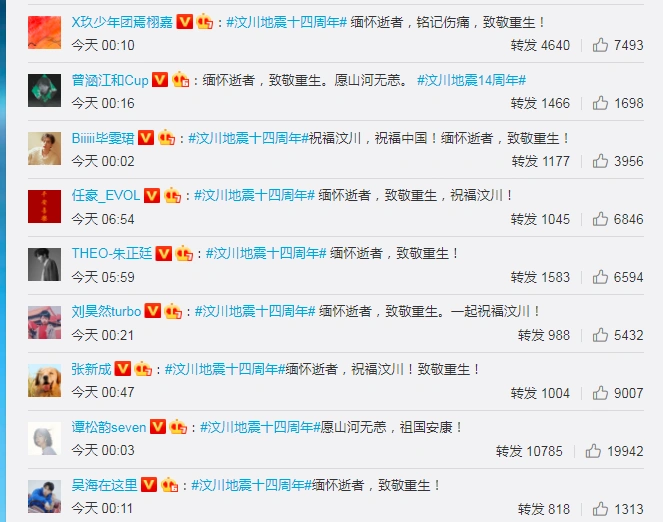Repost 曾涵江和Cup's post (转发 1466)
Image resolution: width=663 pixels, height=522 pixels.
[x=539, y=103]
